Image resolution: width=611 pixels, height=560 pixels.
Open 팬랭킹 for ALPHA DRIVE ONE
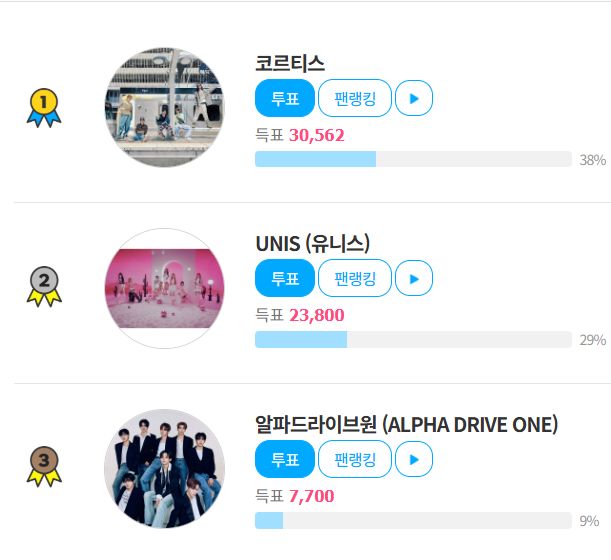[354, 460]
